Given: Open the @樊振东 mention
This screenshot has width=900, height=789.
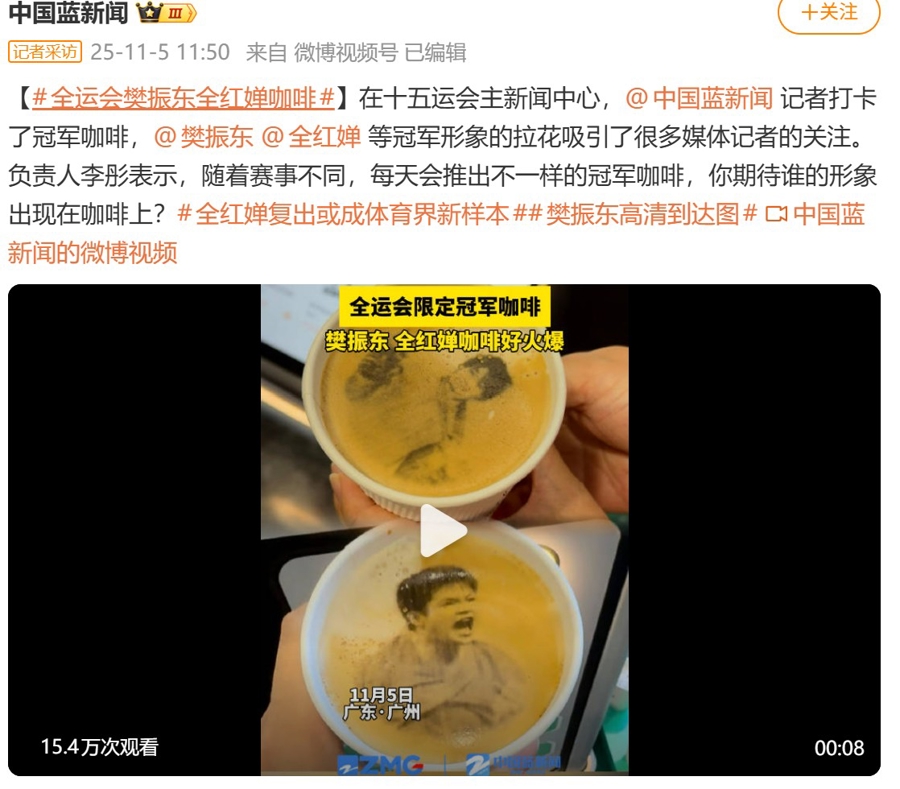Looking at the screenshot, I should [203, 136].
